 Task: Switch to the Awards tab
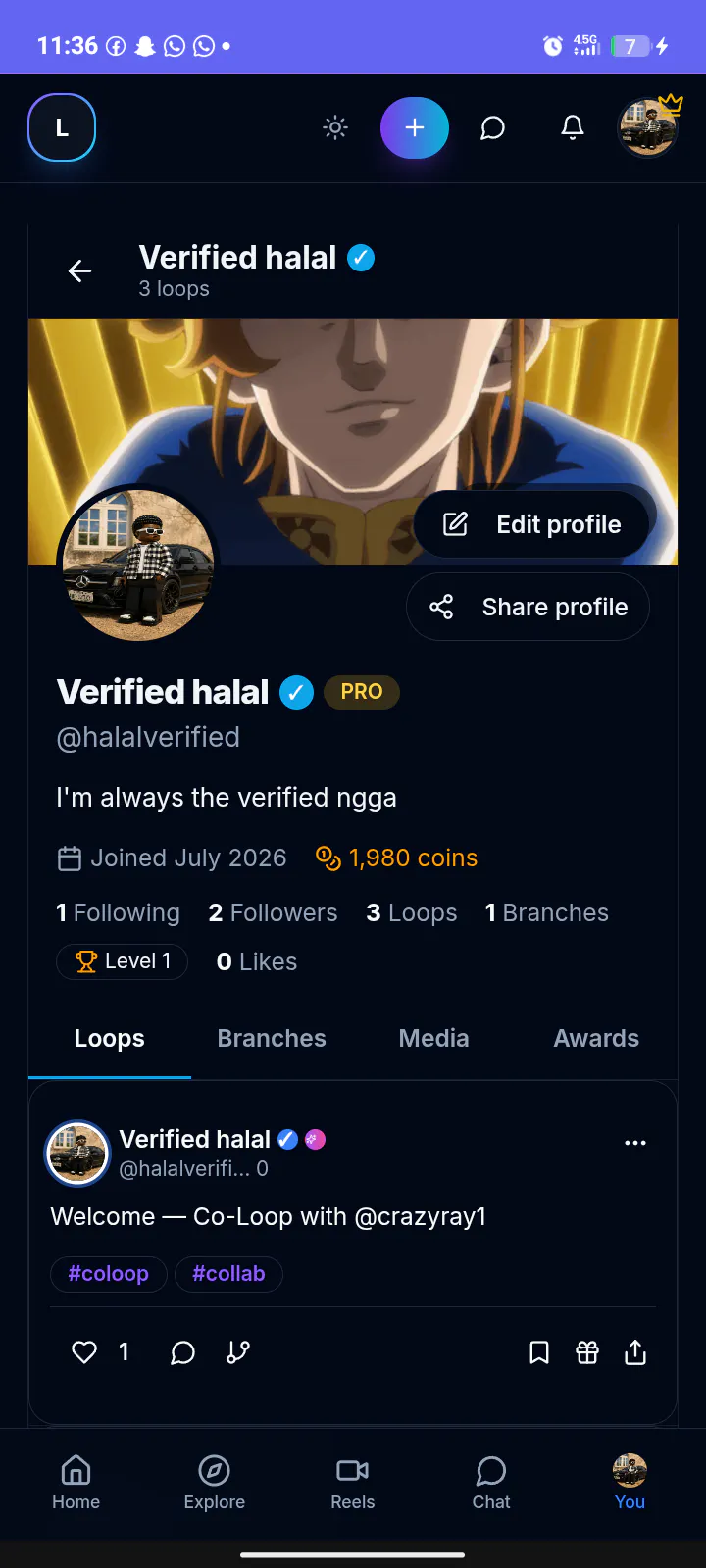pyautogui.click(x=596, y=1038)
